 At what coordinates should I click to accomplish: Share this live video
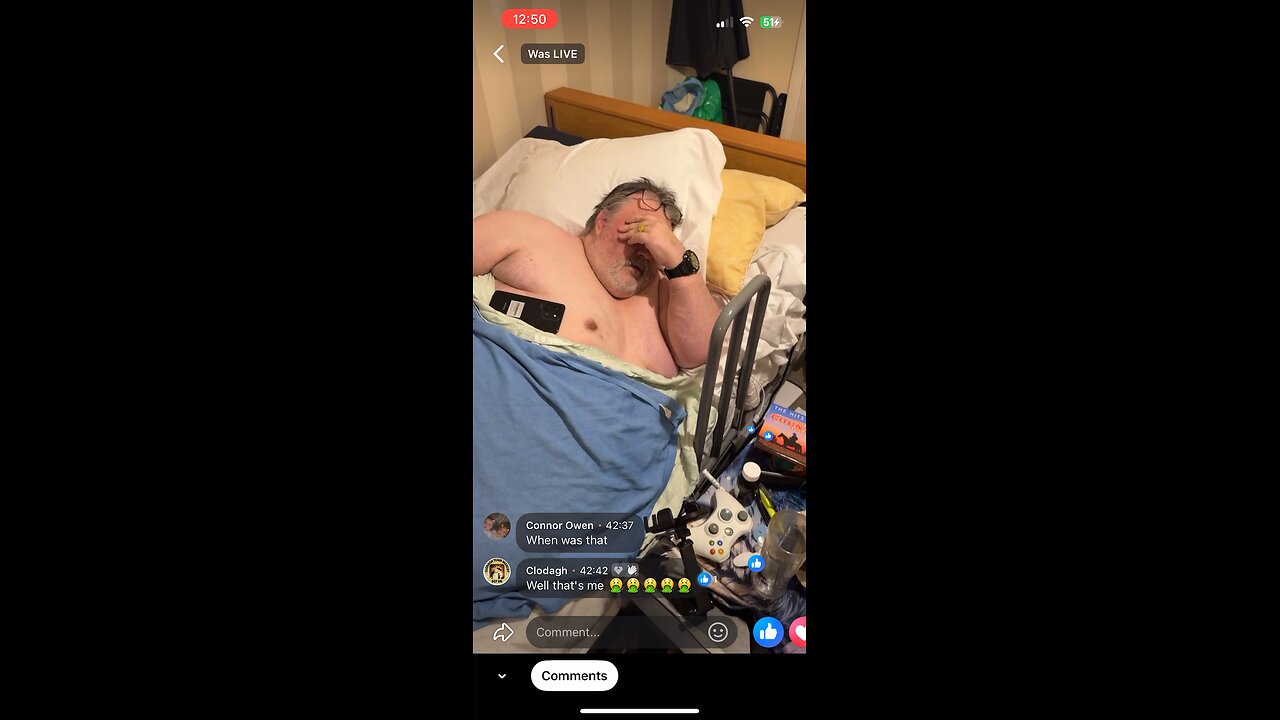pos(503,632)
